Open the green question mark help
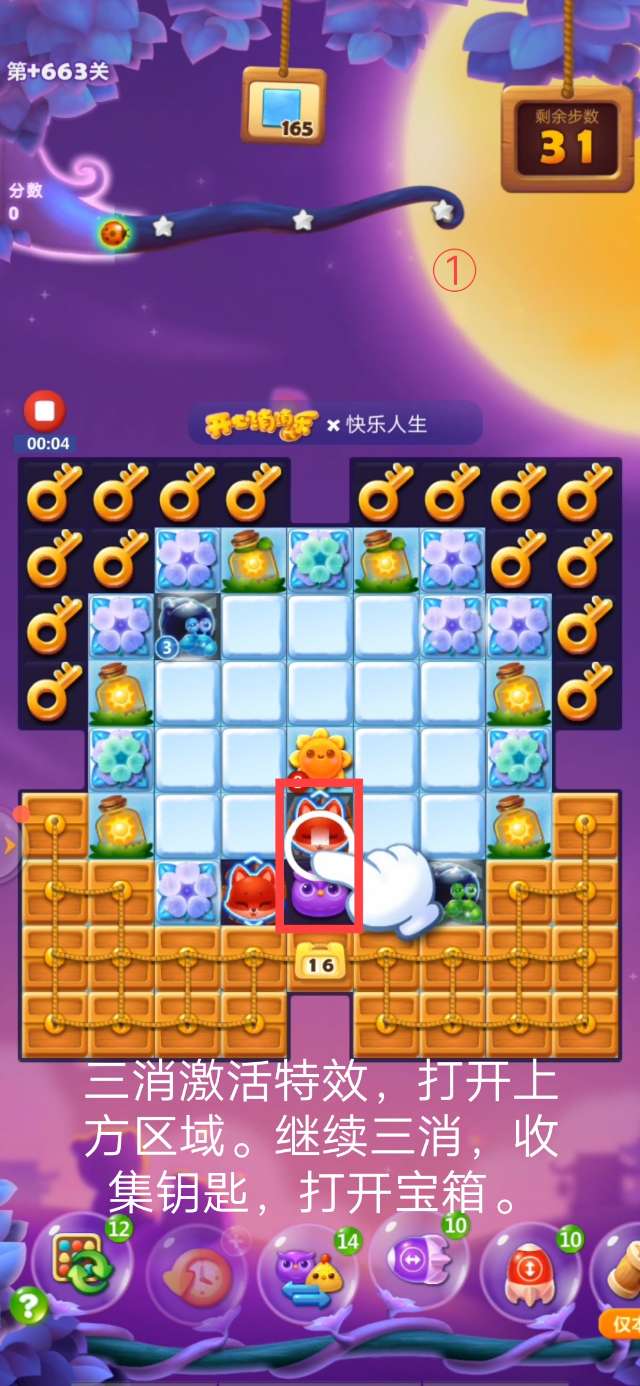The image size is (640, 1386). (27, 1305)
